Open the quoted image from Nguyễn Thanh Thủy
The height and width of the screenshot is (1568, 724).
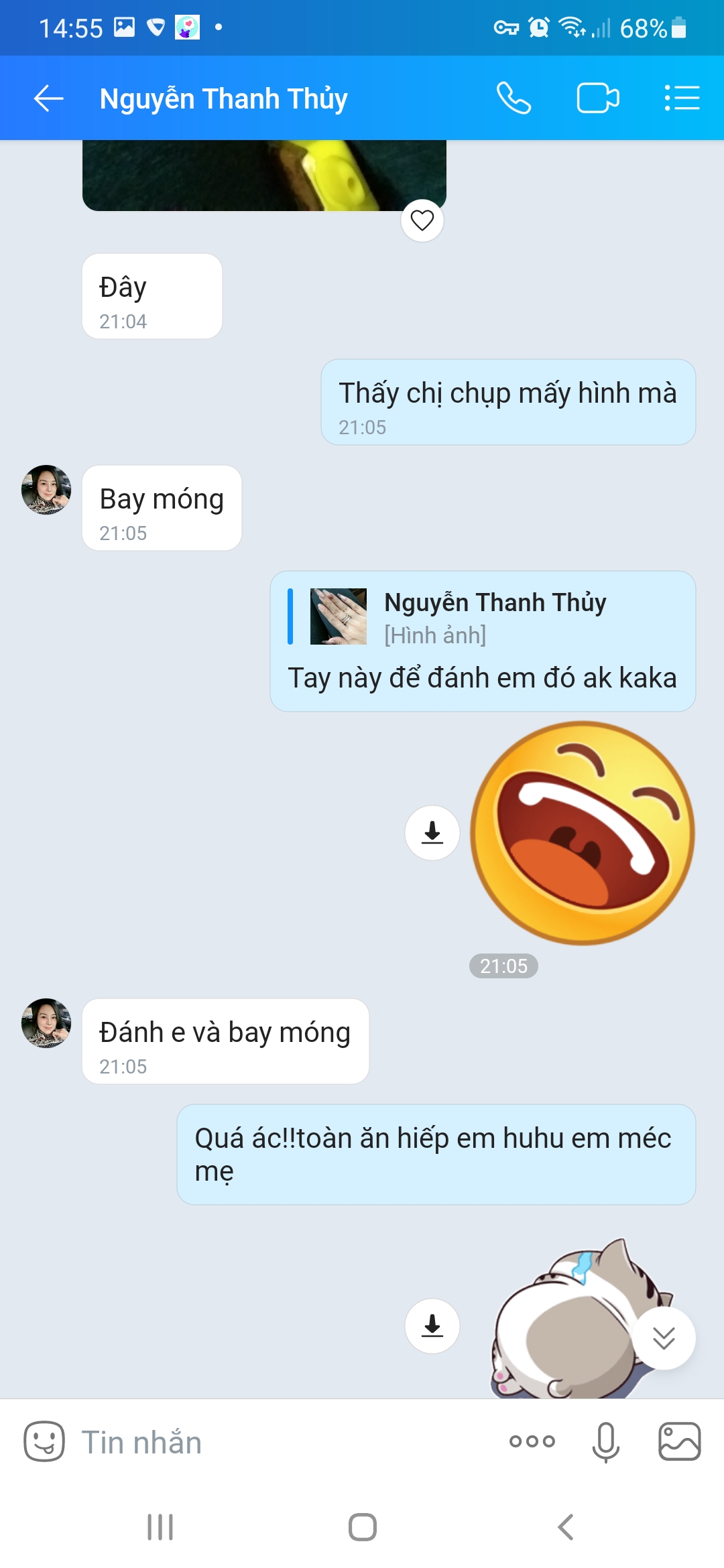click(339, 616)
